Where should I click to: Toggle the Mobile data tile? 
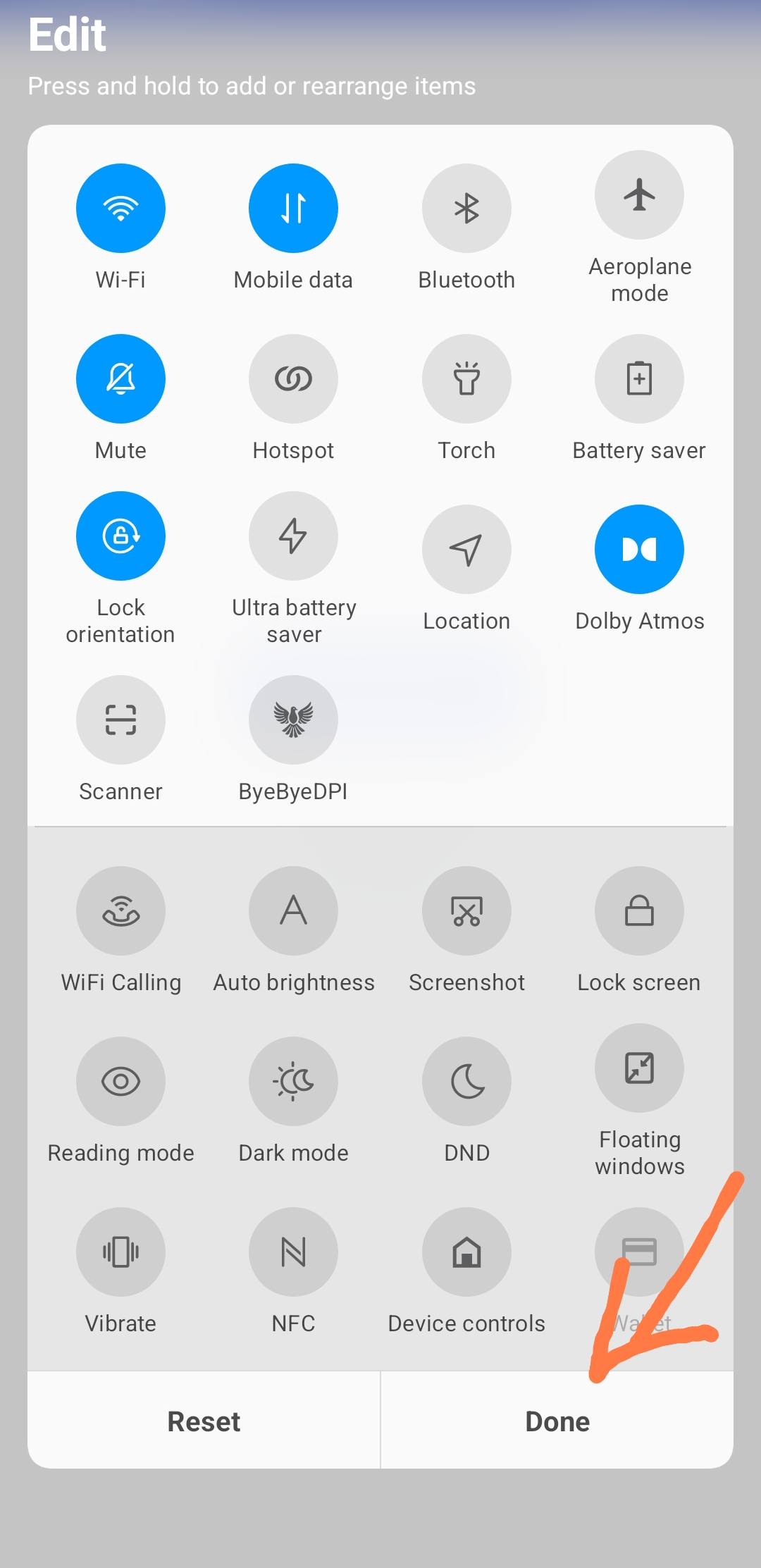293,209
